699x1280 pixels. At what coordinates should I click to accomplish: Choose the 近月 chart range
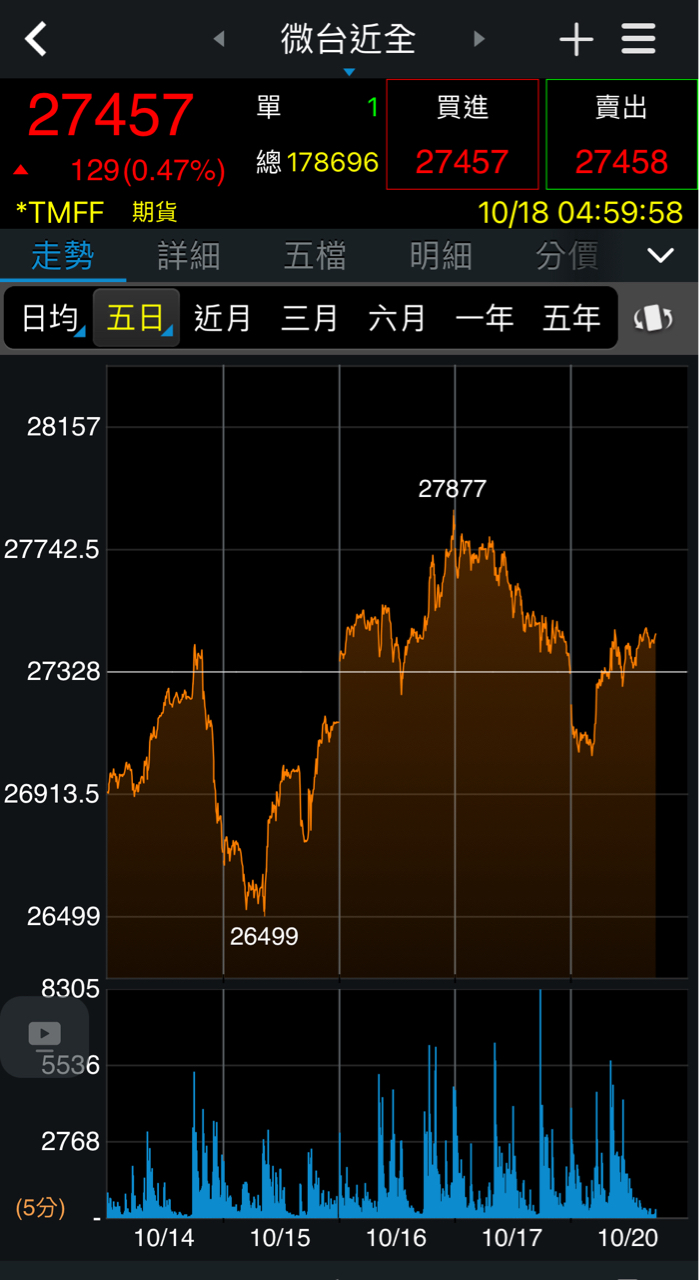[222, 318]
